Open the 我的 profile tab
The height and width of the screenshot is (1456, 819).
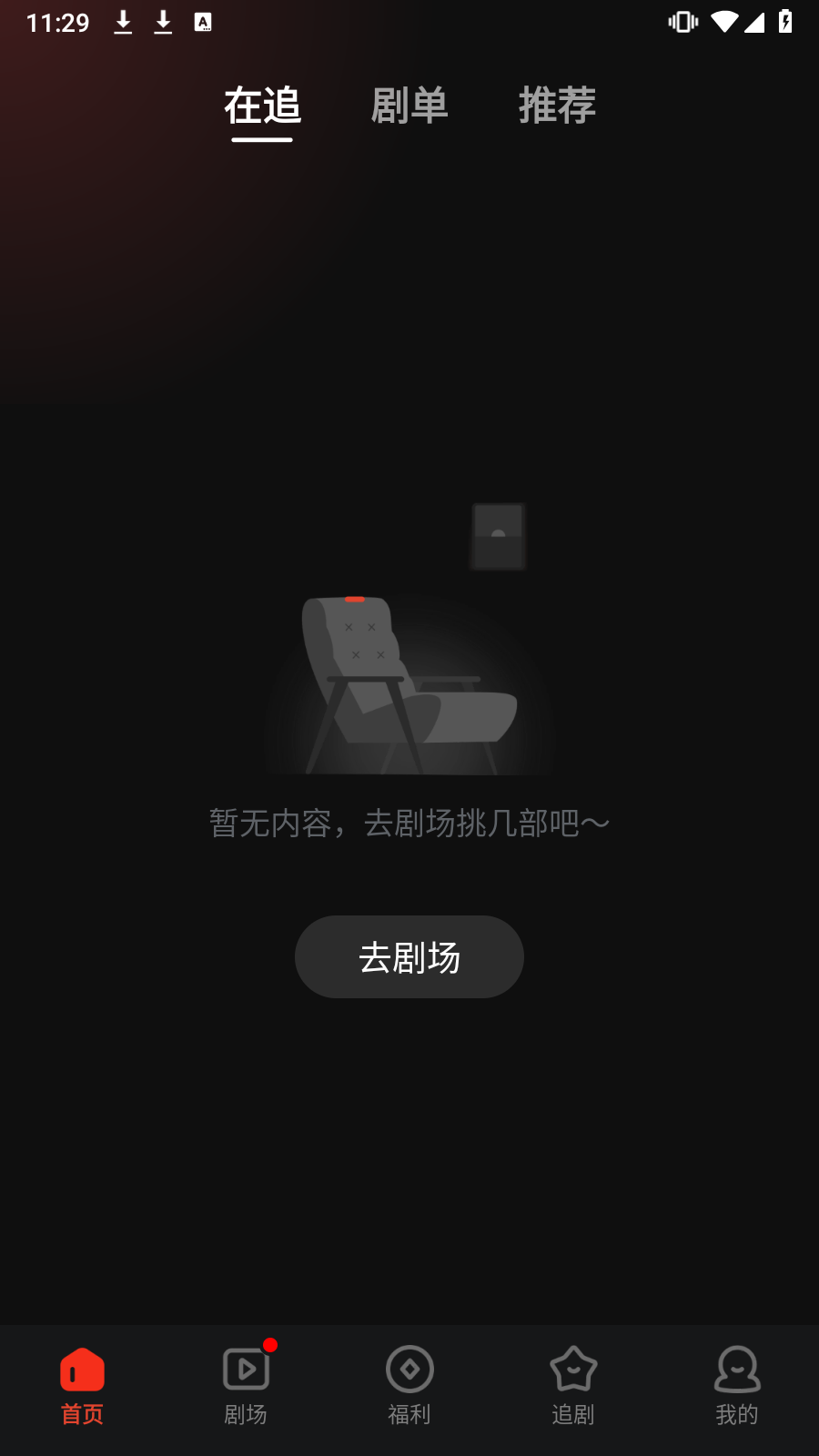(737, 1386)
